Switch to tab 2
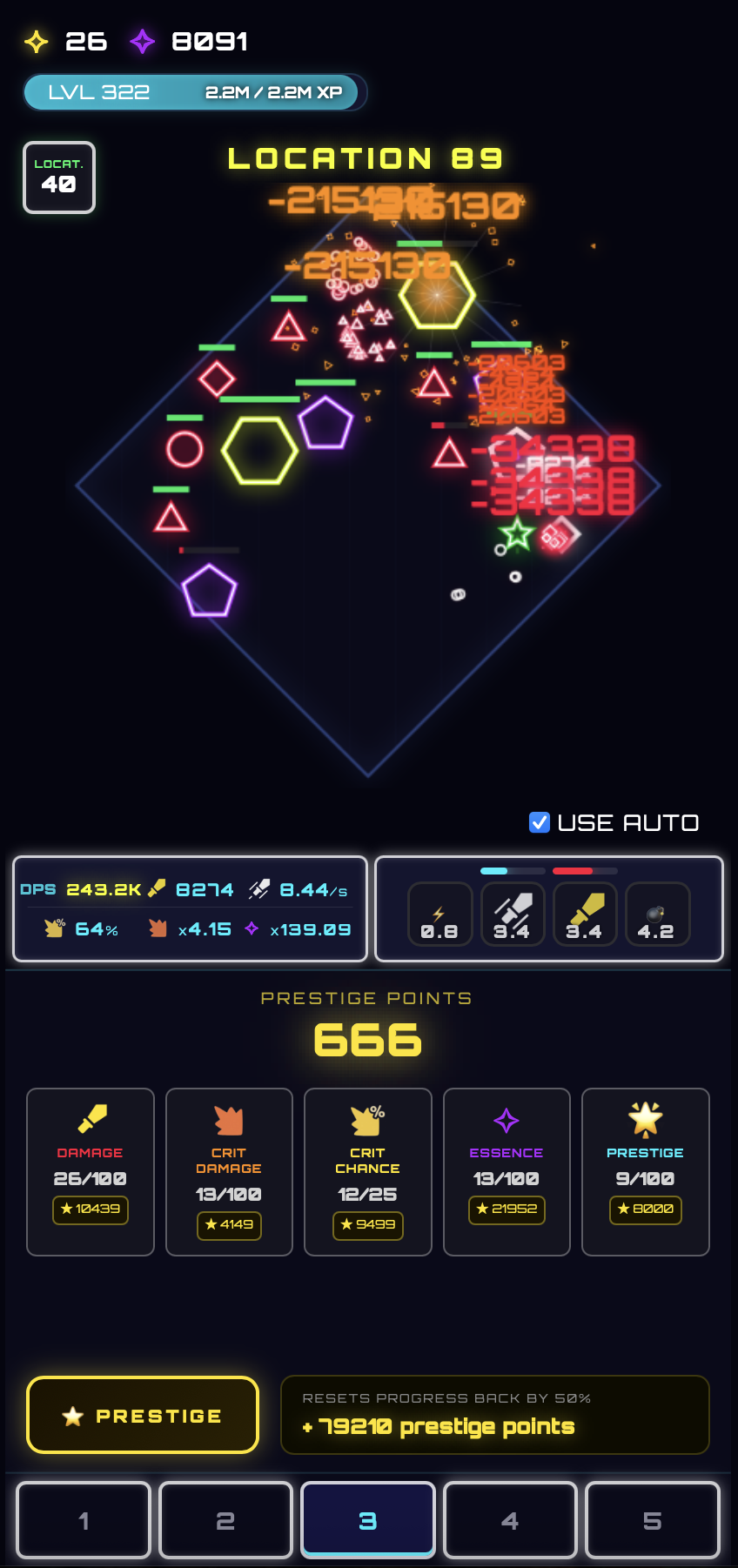The width and height of the screenshot is (738, 1568). coord(225,1520)
